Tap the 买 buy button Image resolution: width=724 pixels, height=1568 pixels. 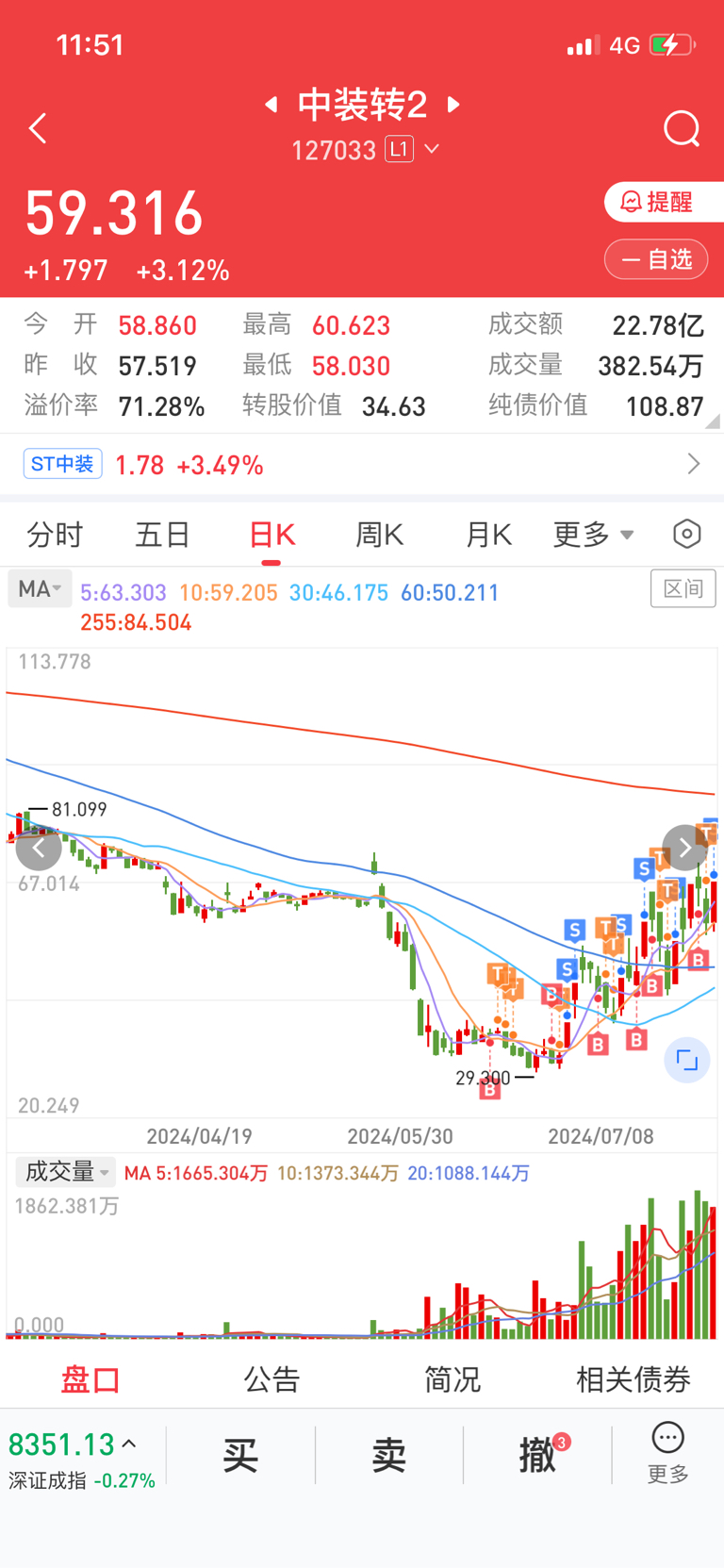tap(239, 1455)
